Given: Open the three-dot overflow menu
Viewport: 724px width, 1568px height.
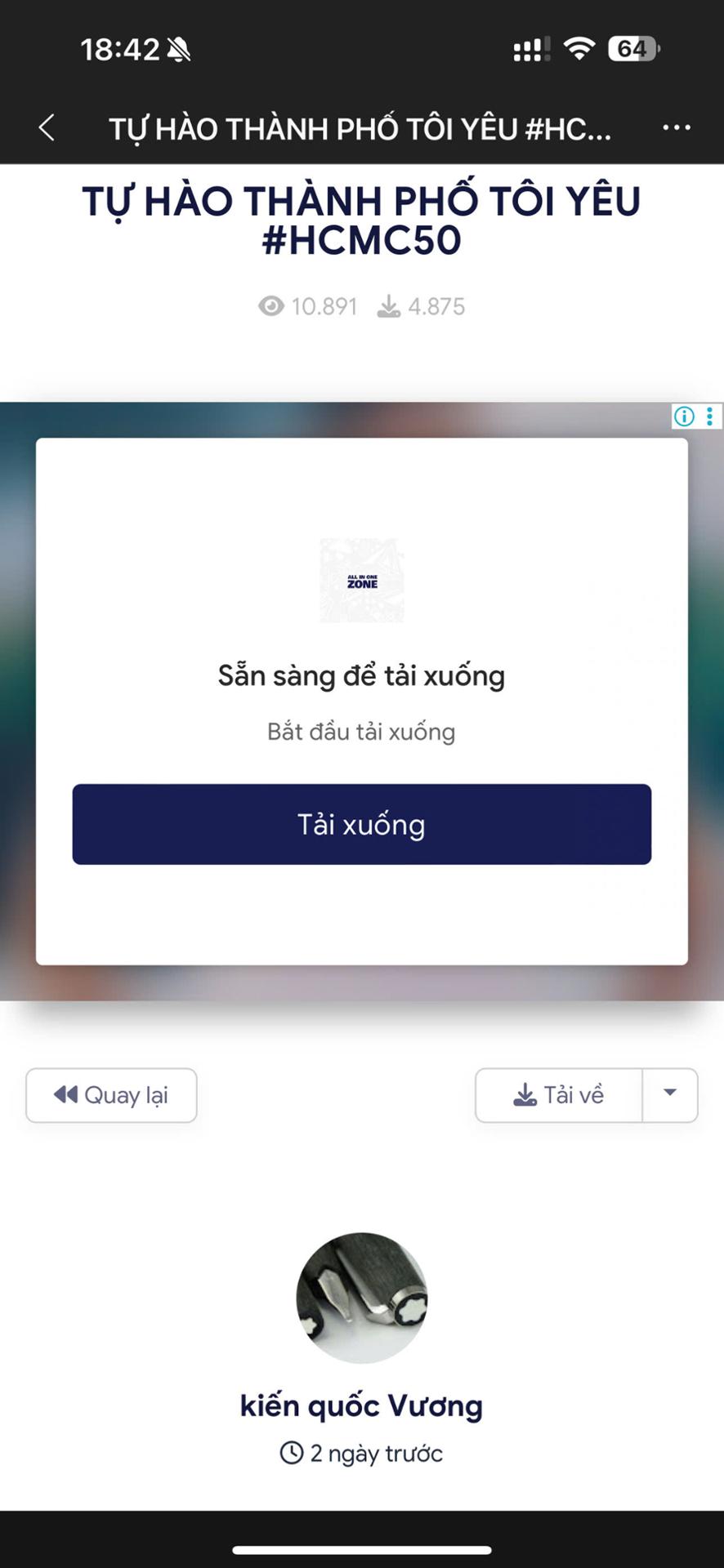Looking at the screenshot, I should point(676,127).
